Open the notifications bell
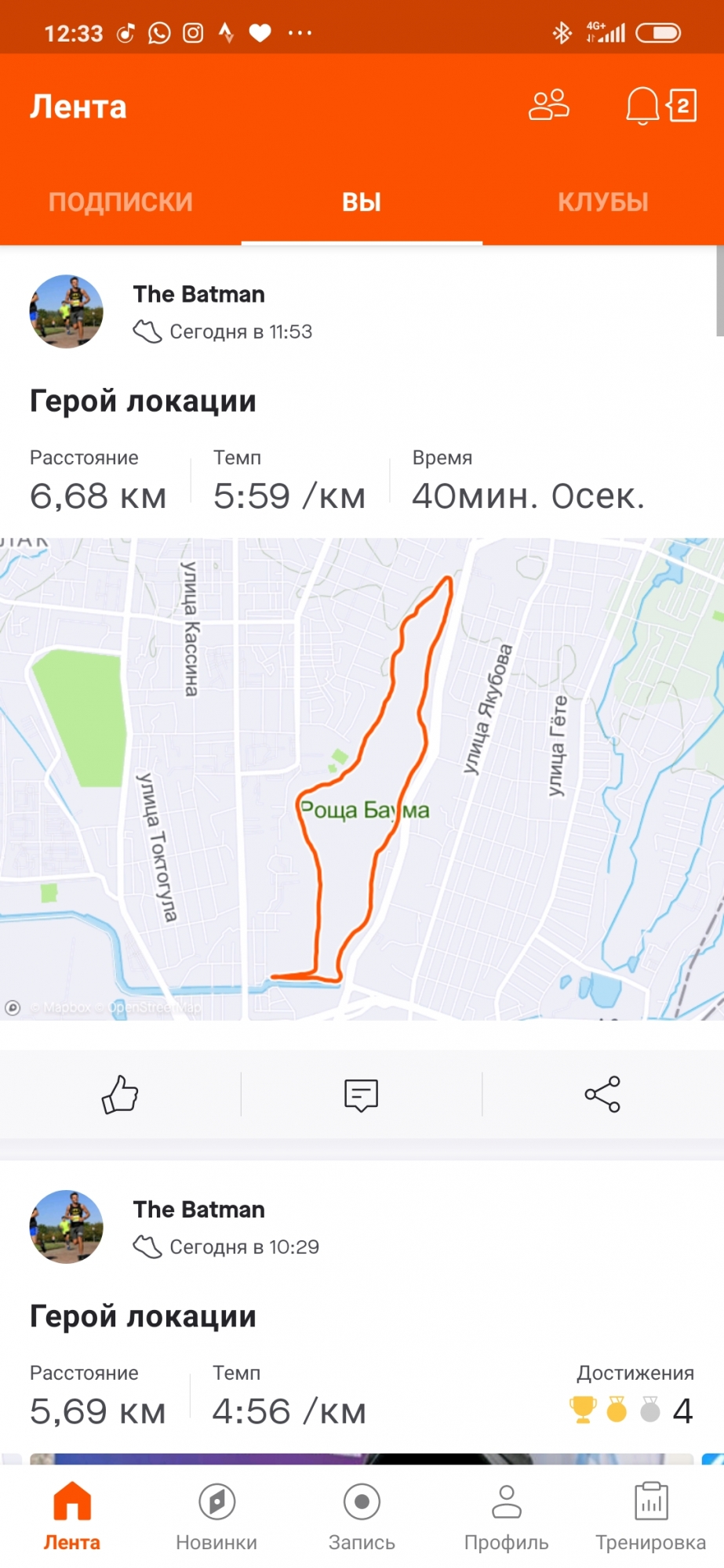This screenshot has width=724, height=1568. click(642, 105)
